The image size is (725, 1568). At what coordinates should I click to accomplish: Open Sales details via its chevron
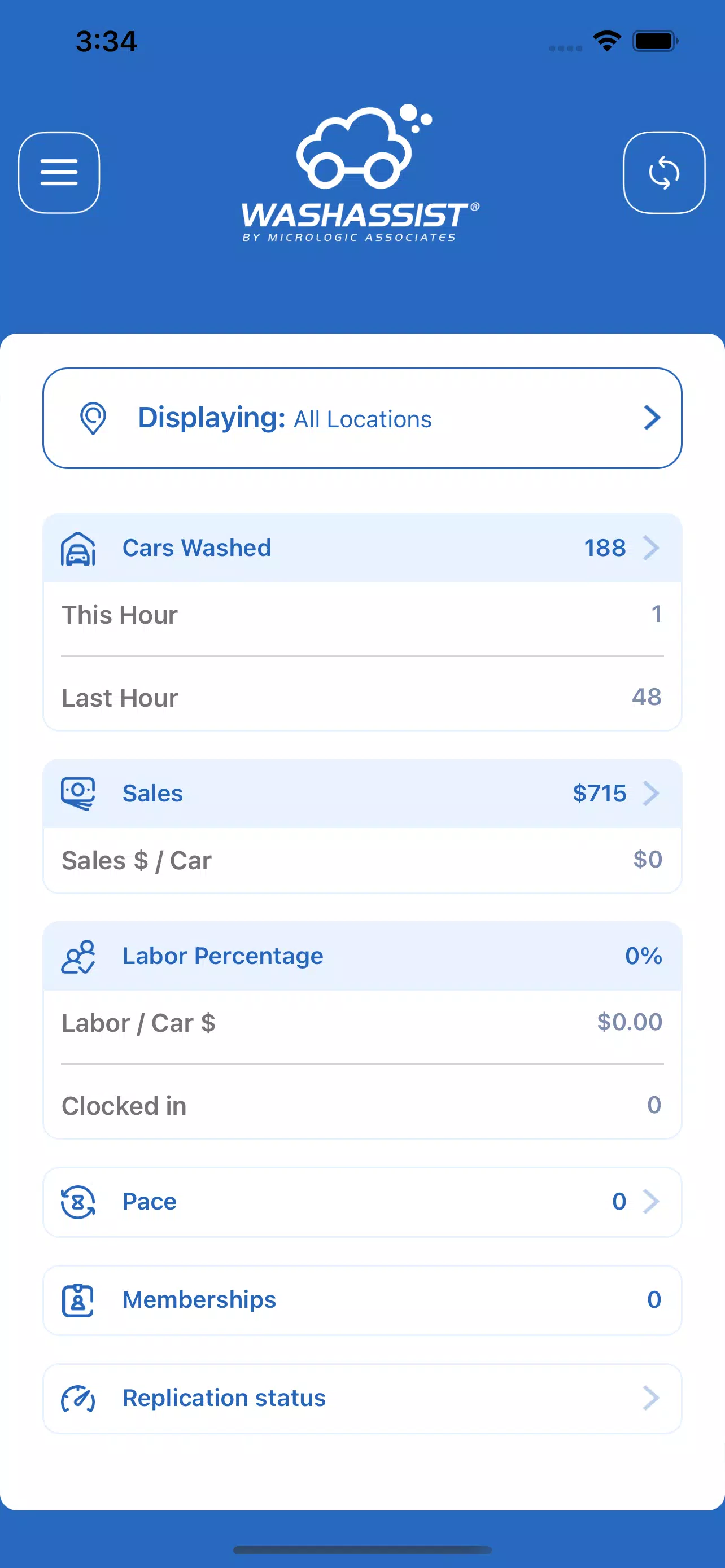click(652, 793)
